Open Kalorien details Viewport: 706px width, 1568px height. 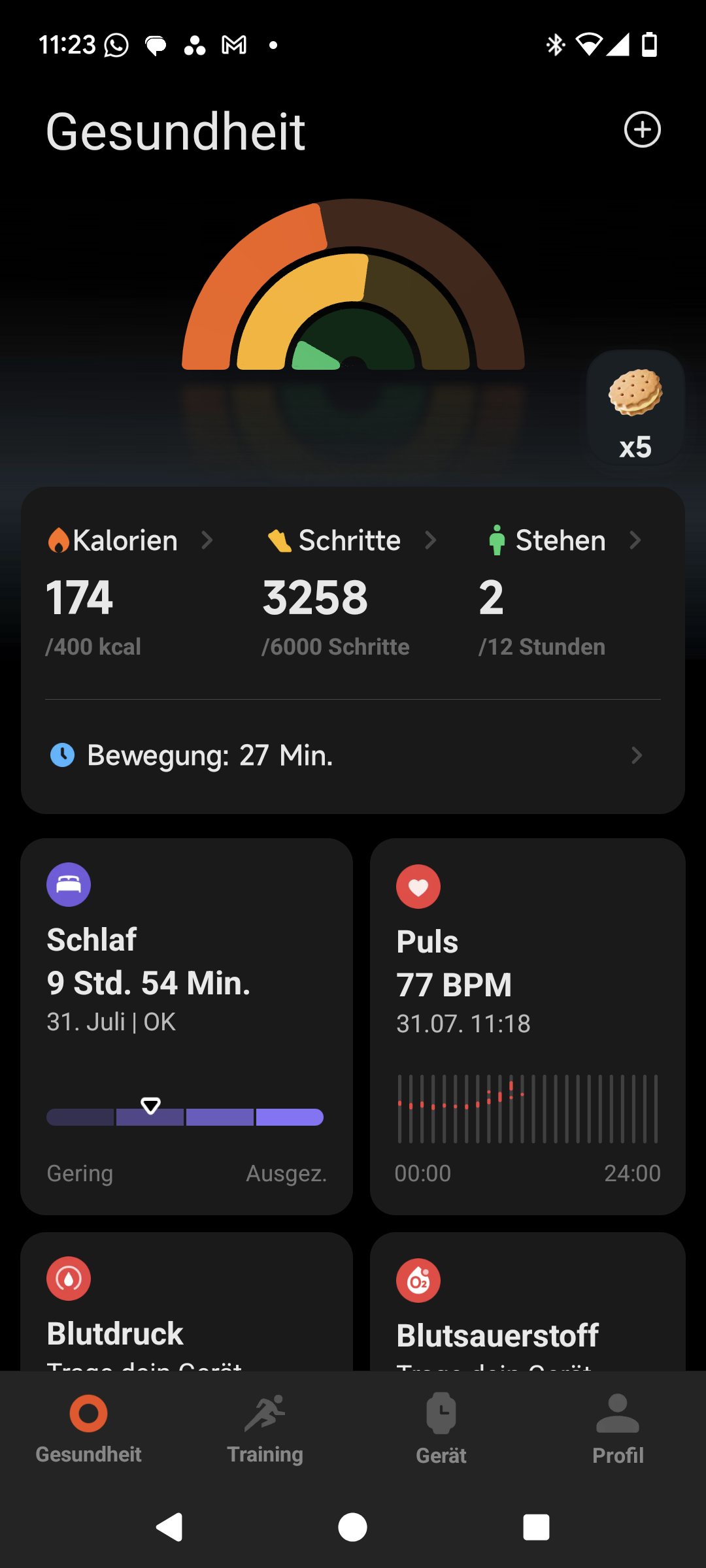[x=129, y=541]
